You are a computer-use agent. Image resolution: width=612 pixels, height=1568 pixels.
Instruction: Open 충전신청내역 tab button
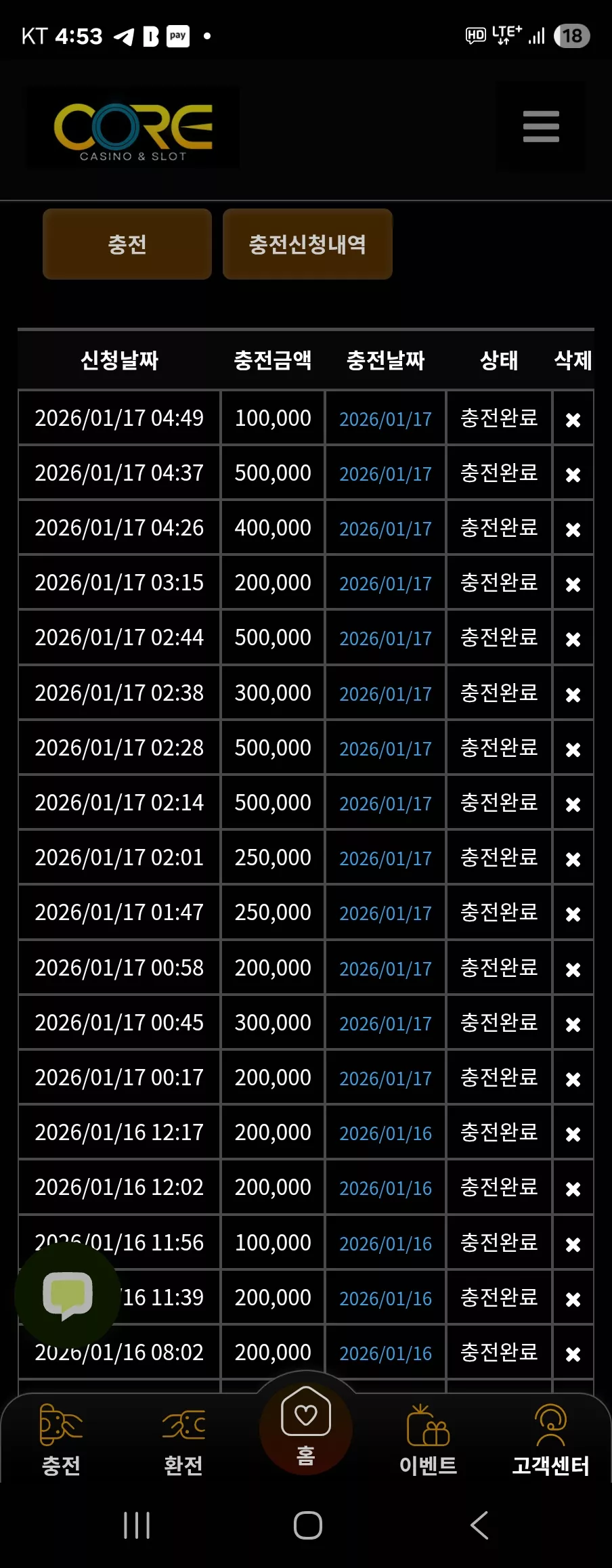coord(307,244)
